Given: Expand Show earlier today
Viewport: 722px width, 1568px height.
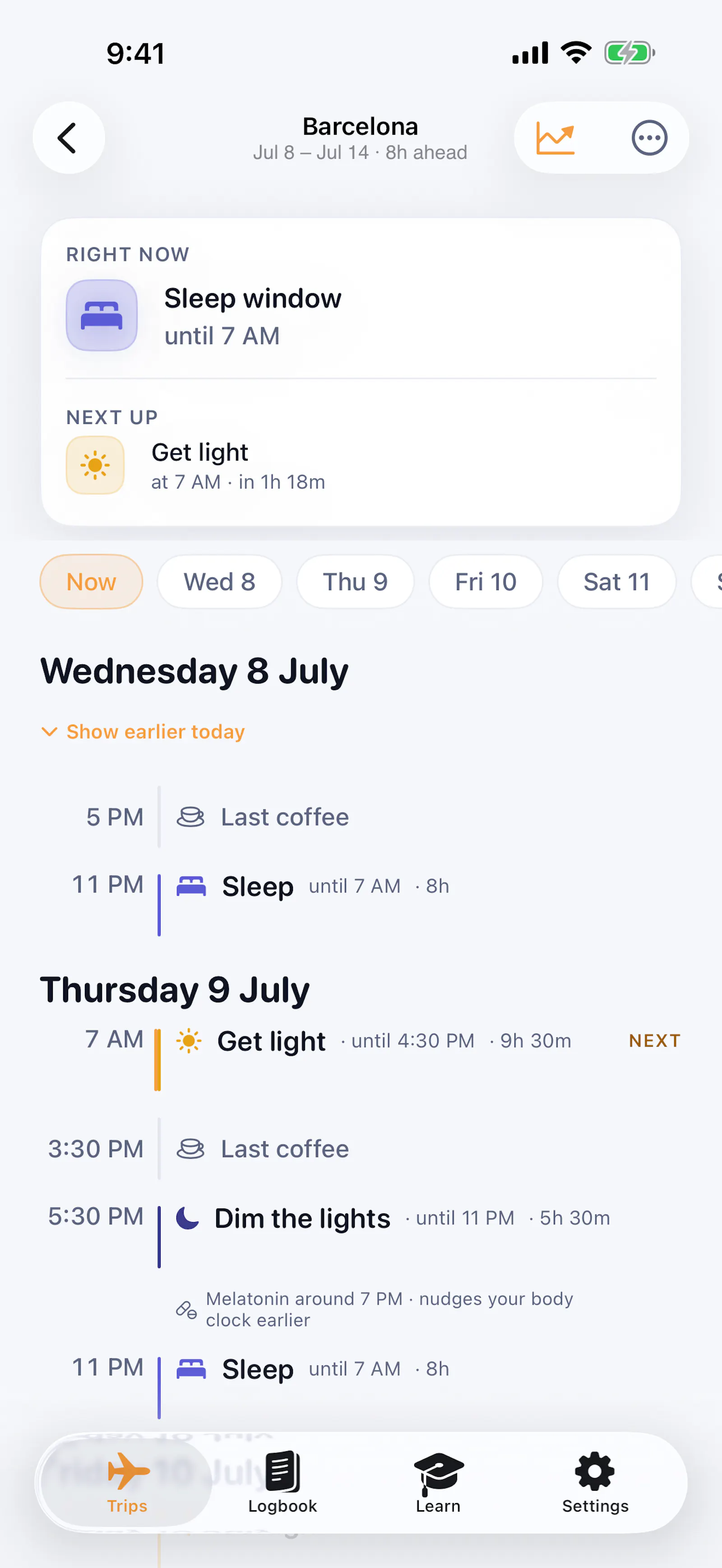Looking at the screenshot, I should click(x=143, y=731).
